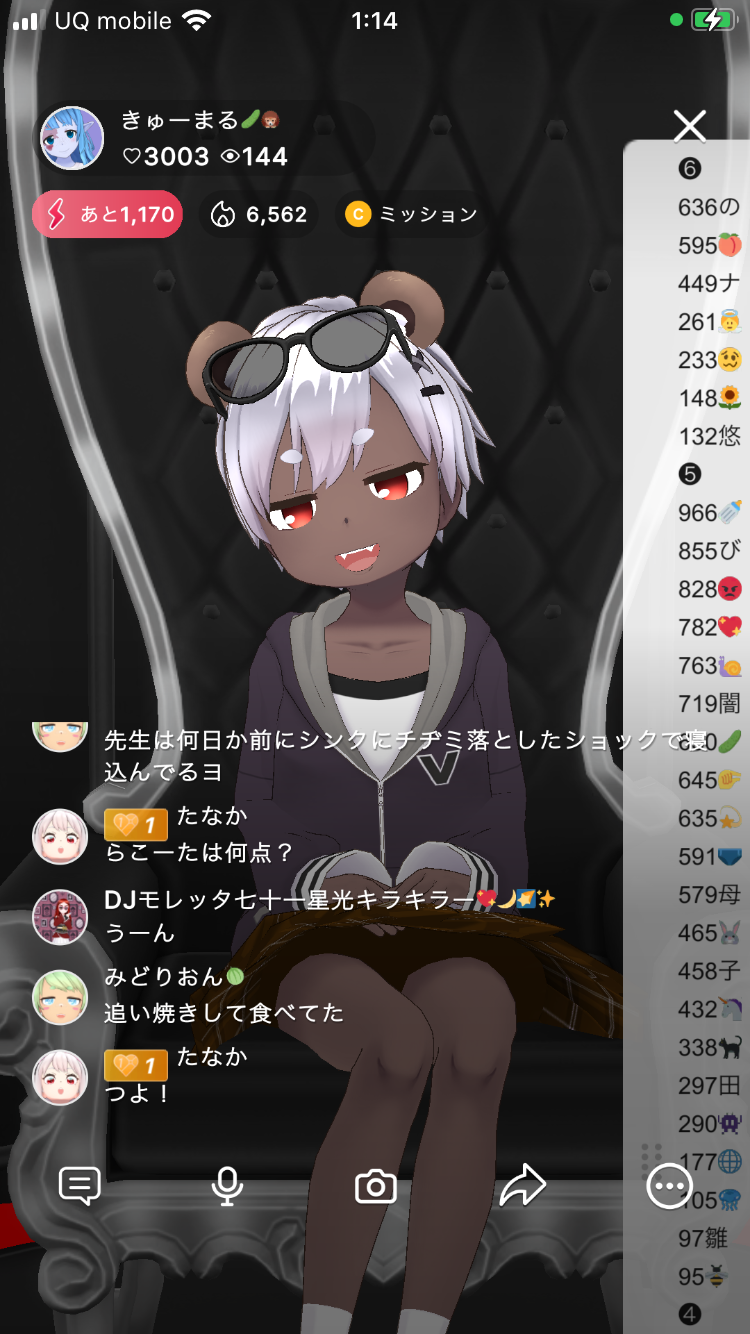Open streamer きゅーまる's profile

tap(72, 138)
